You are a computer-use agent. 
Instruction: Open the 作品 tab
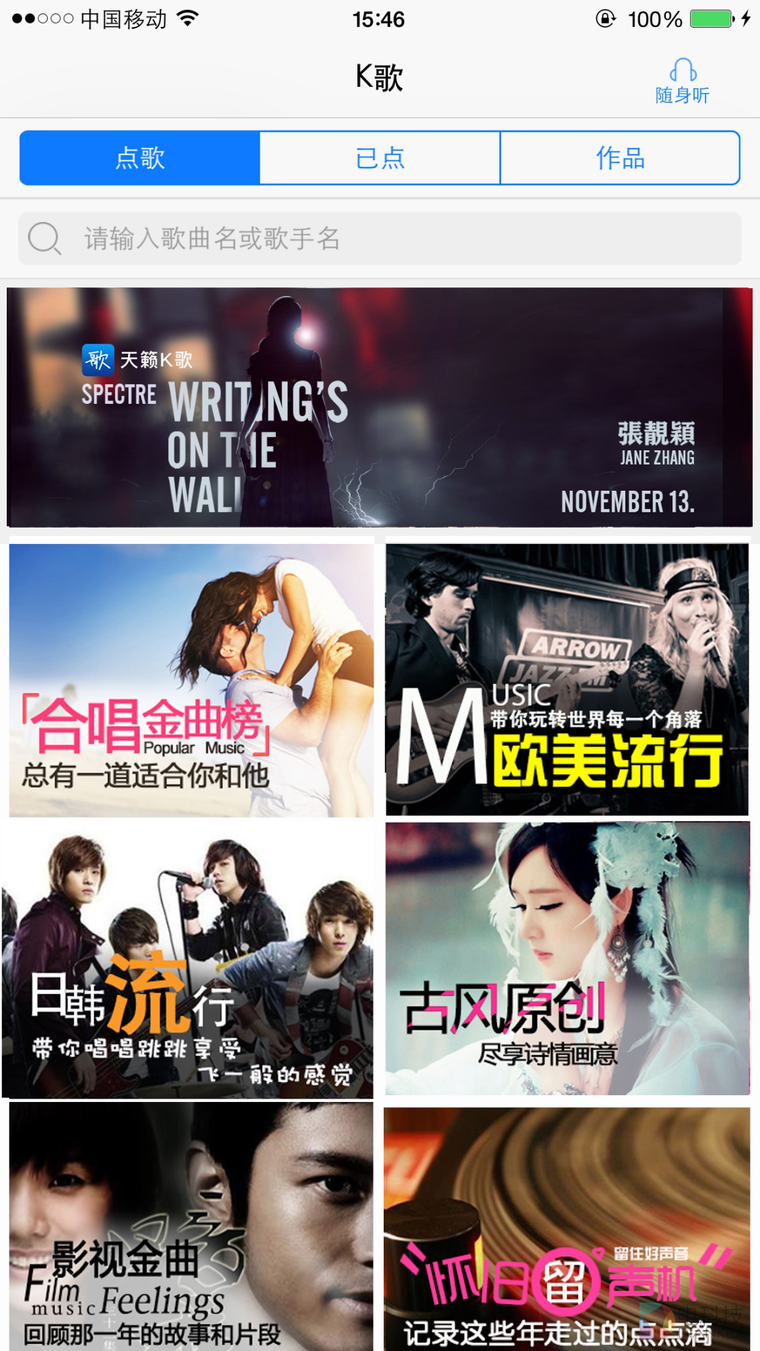tap(620, 157)
